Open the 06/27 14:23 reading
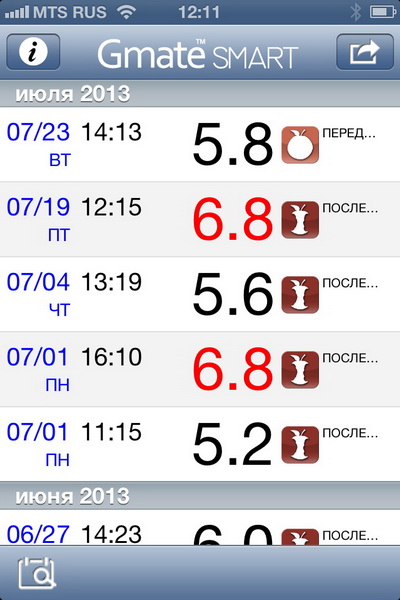 (x=200, y=528)
